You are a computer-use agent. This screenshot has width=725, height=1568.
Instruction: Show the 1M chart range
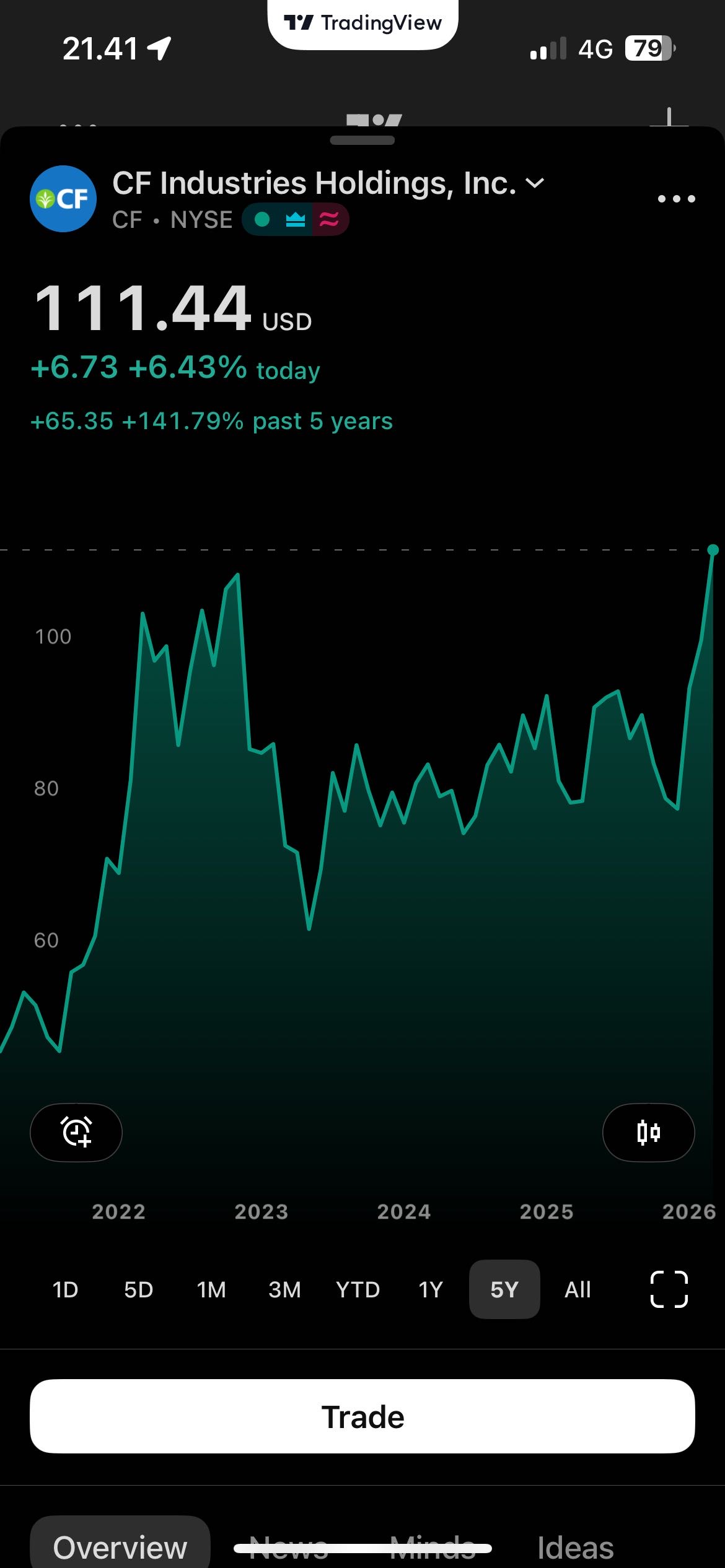pos(211,1289)
